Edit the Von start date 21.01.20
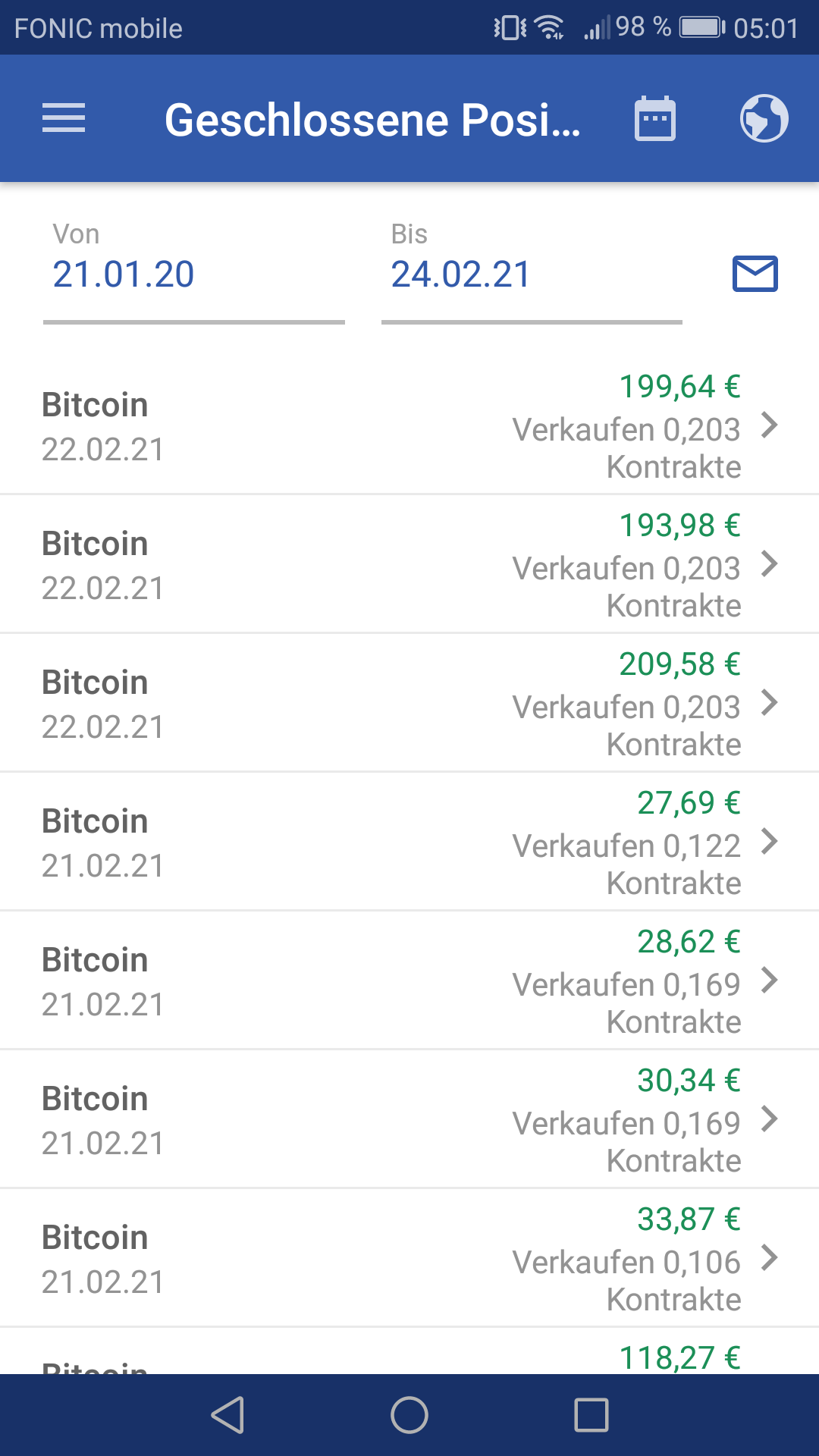This screenshot has height=1456, width=819. [x=125, y=275]
